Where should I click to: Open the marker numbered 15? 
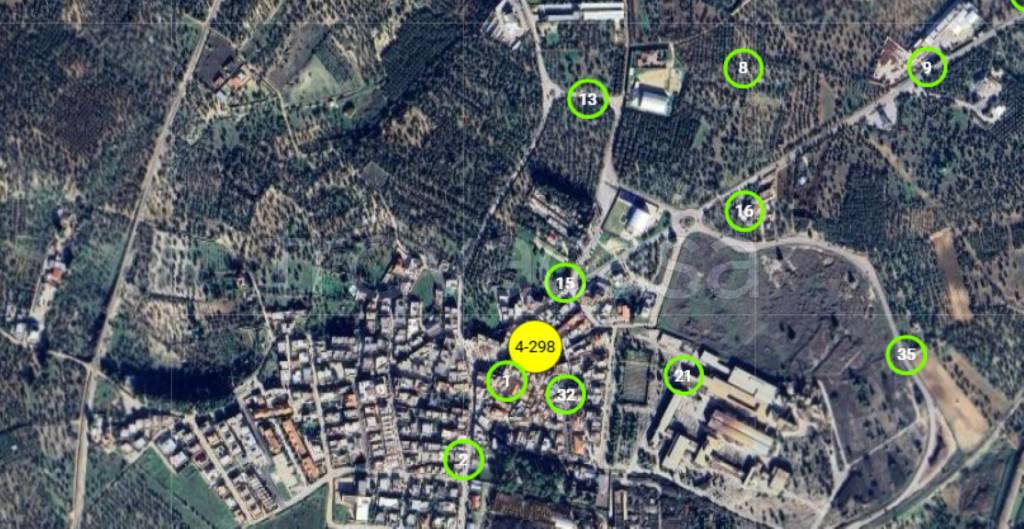(x=565, y=283)
